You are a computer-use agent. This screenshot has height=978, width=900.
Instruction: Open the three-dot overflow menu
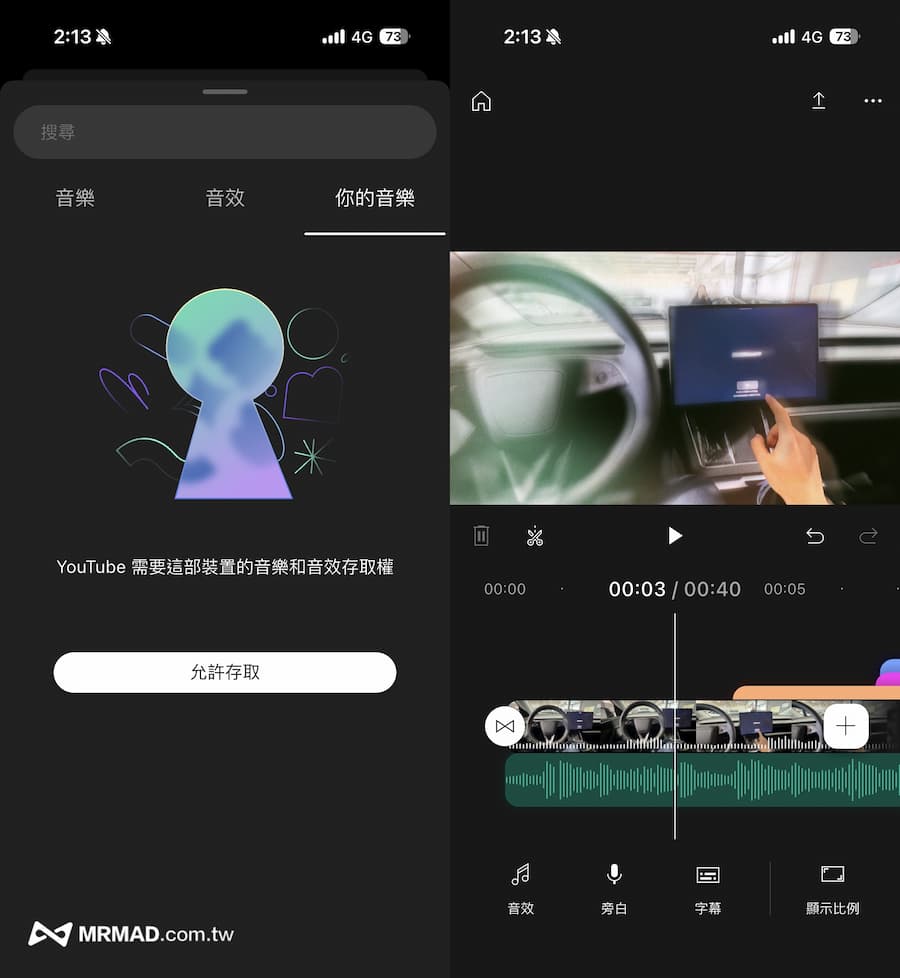click(872, 100)
